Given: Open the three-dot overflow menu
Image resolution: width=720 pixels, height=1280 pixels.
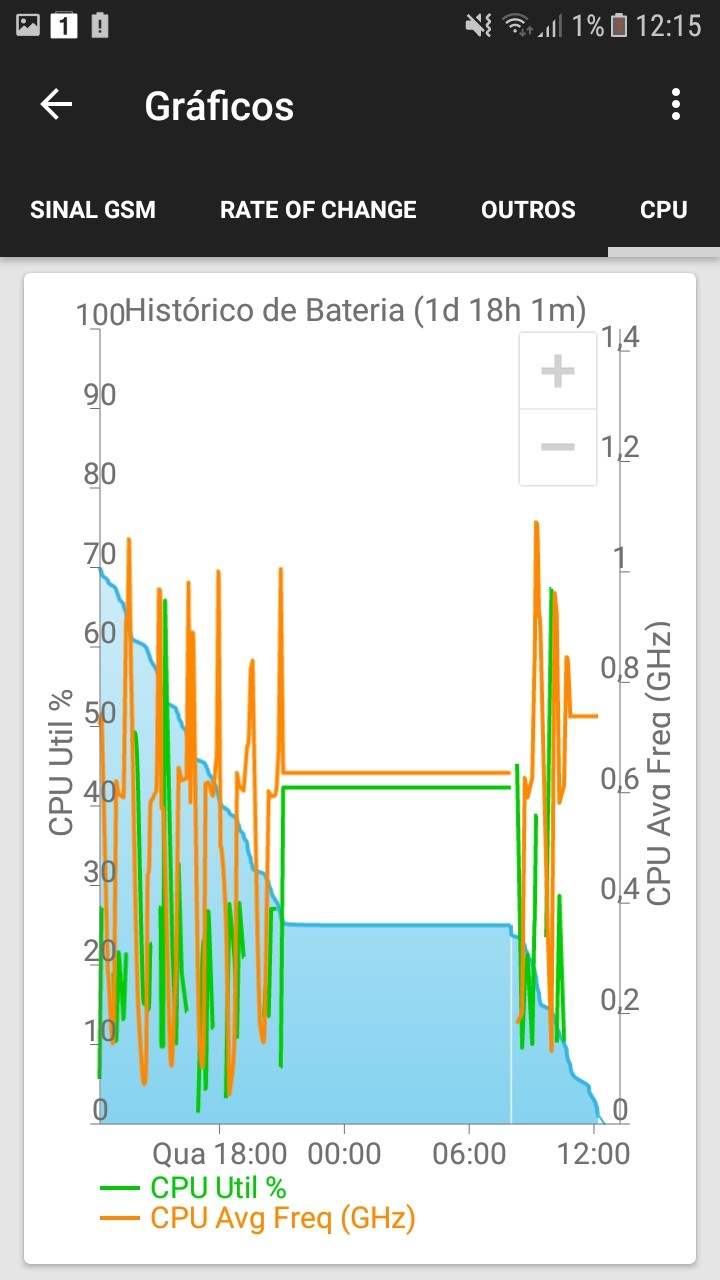Looking at the screenshot, I should click(x=676, y=105).
